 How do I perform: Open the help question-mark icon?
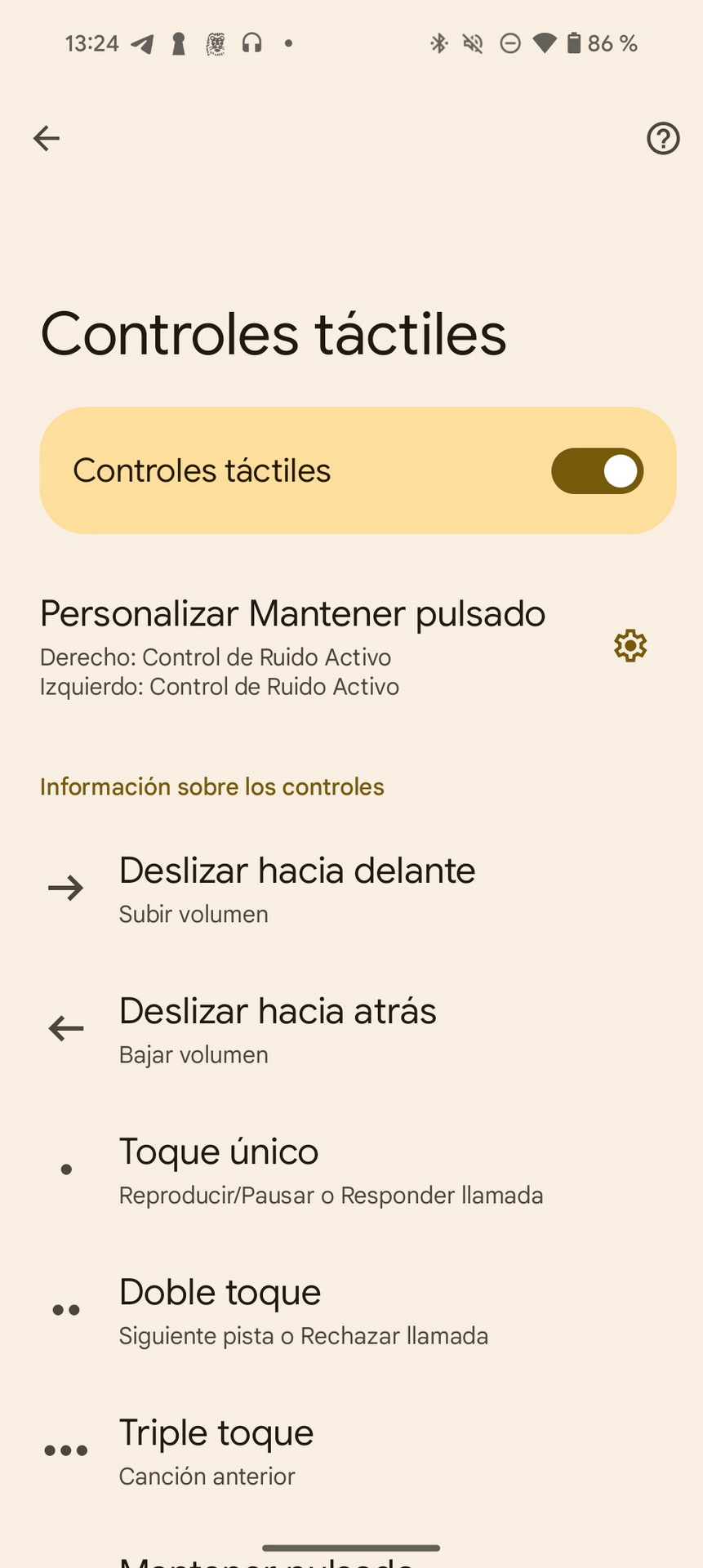click(x=663, y=138)
